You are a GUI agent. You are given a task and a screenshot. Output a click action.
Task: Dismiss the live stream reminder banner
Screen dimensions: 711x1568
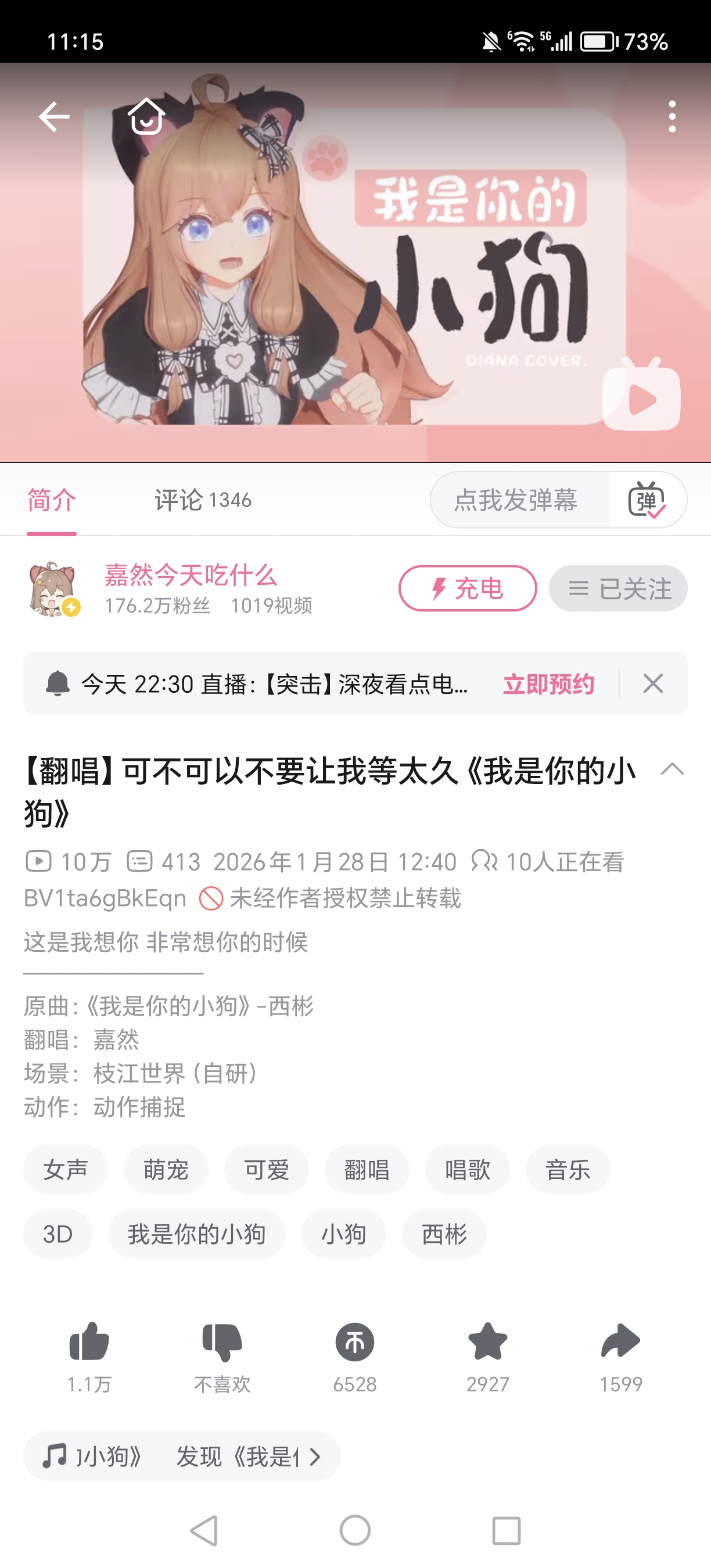coord(652,684)
